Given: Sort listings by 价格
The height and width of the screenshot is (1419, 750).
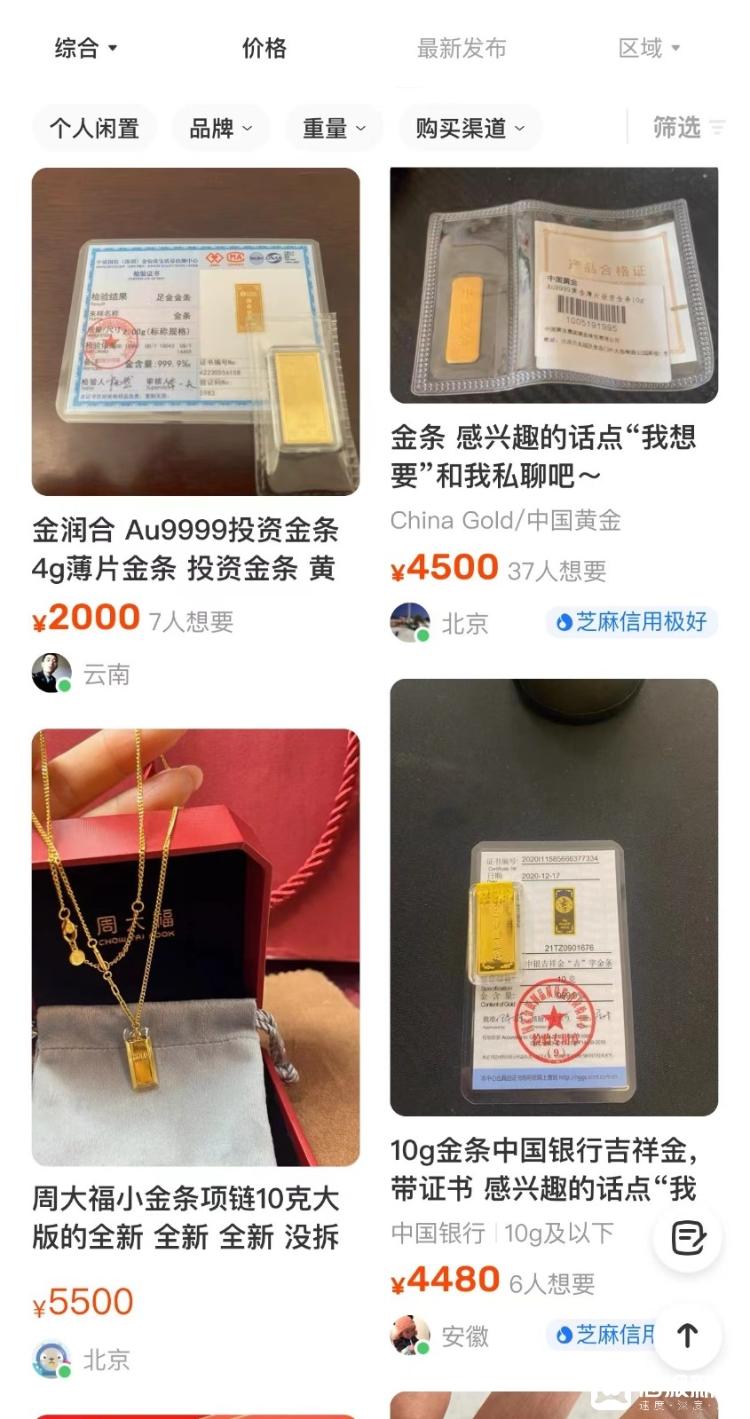Looking at the screenshot, I should (264, 48).
